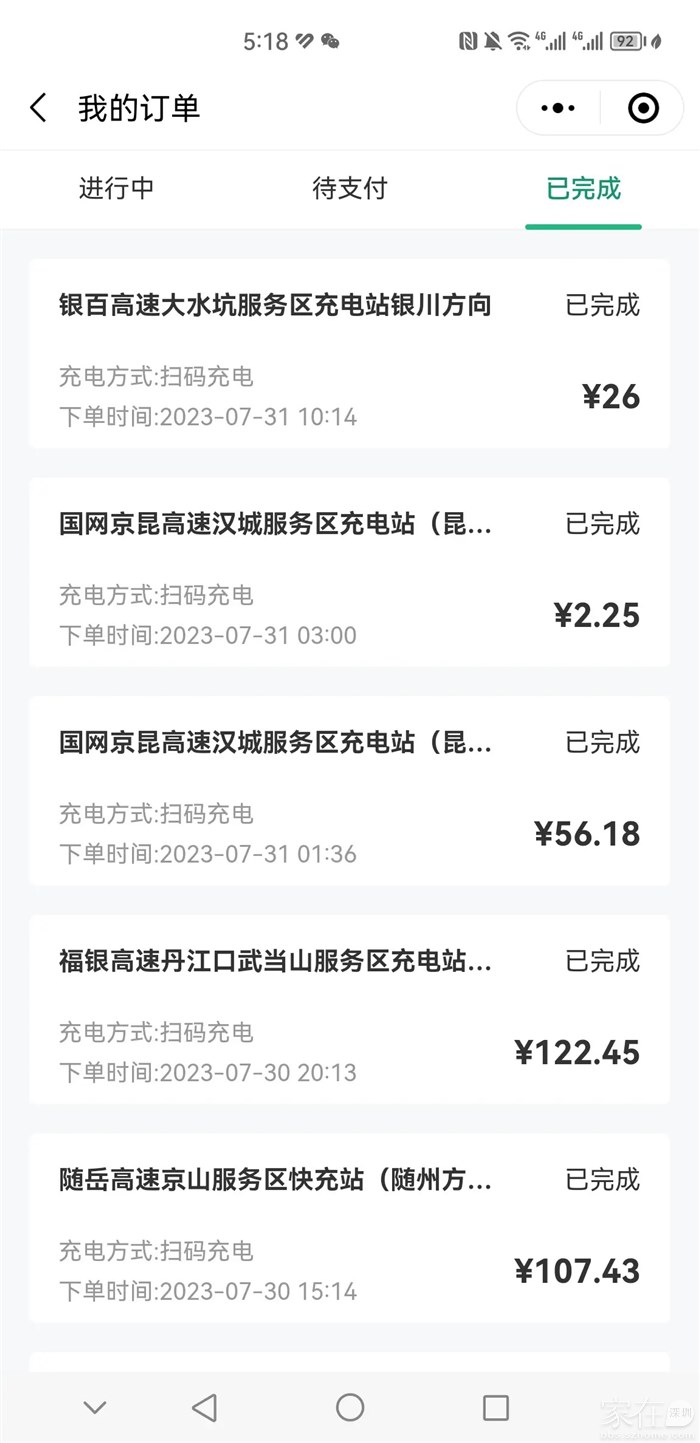The image size is (700, 1443).
Task: View the 随岳高速京山服务区 ¥107.43 order
Action: tap(349, 1228)
